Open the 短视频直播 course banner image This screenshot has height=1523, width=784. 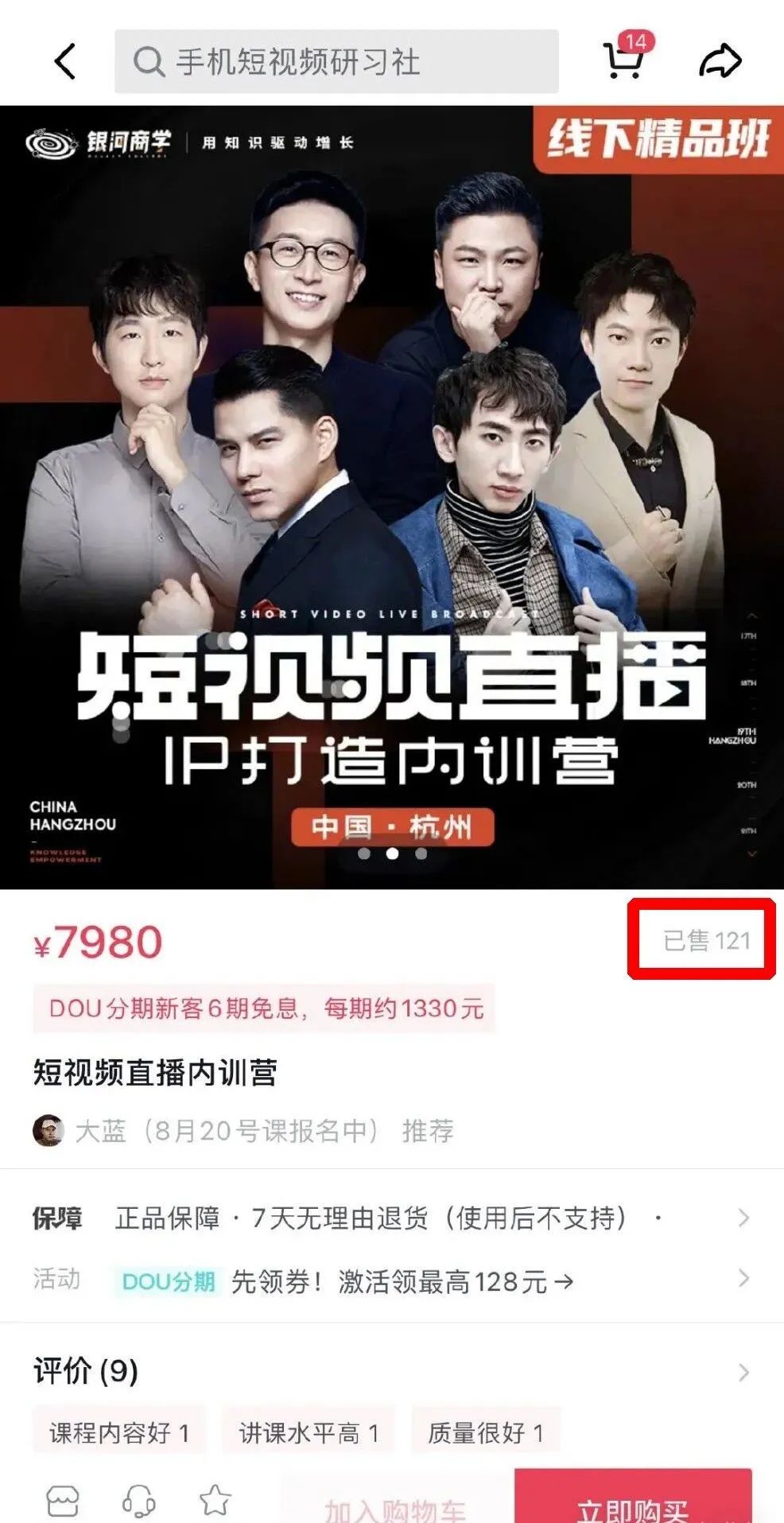(392, 497)
